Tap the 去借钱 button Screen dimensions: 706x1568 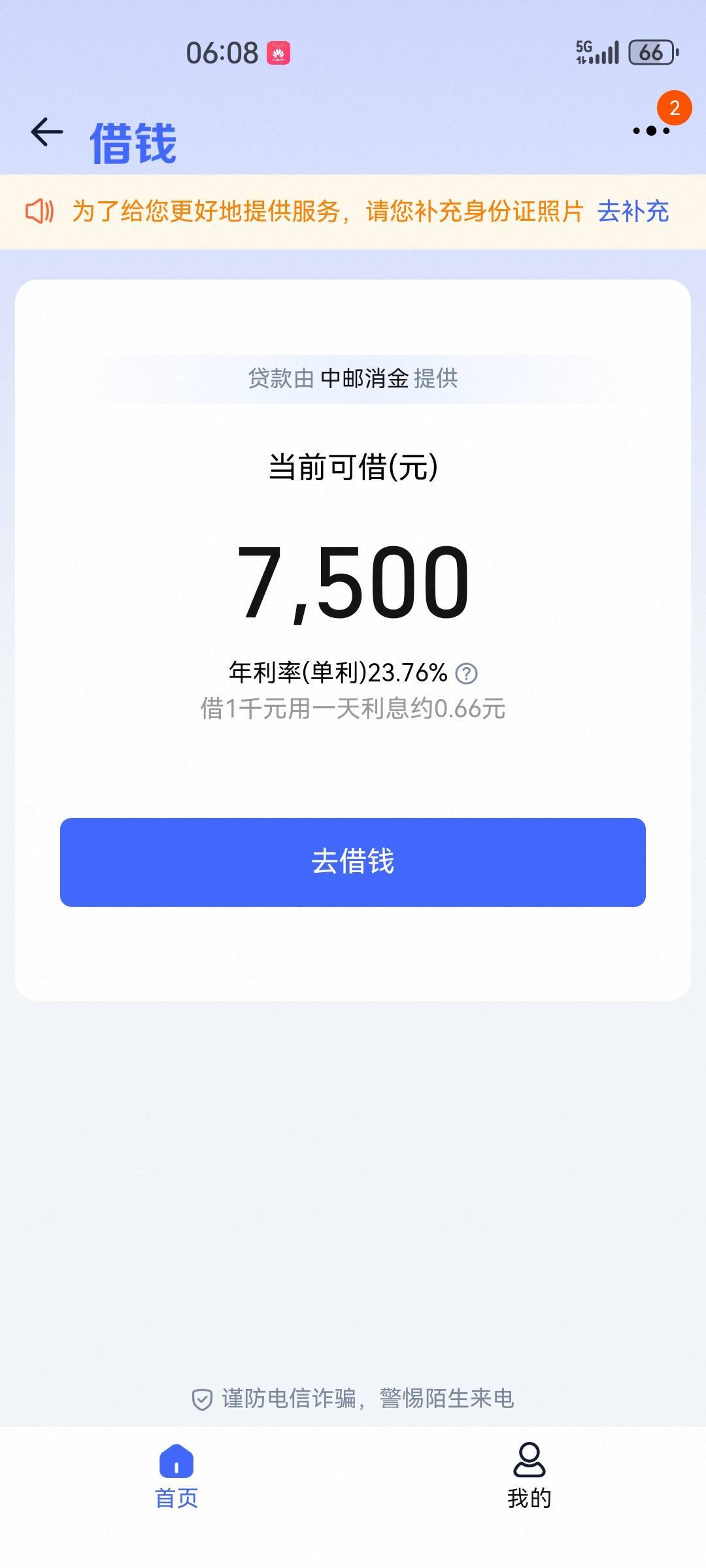[x=353, y=862]
